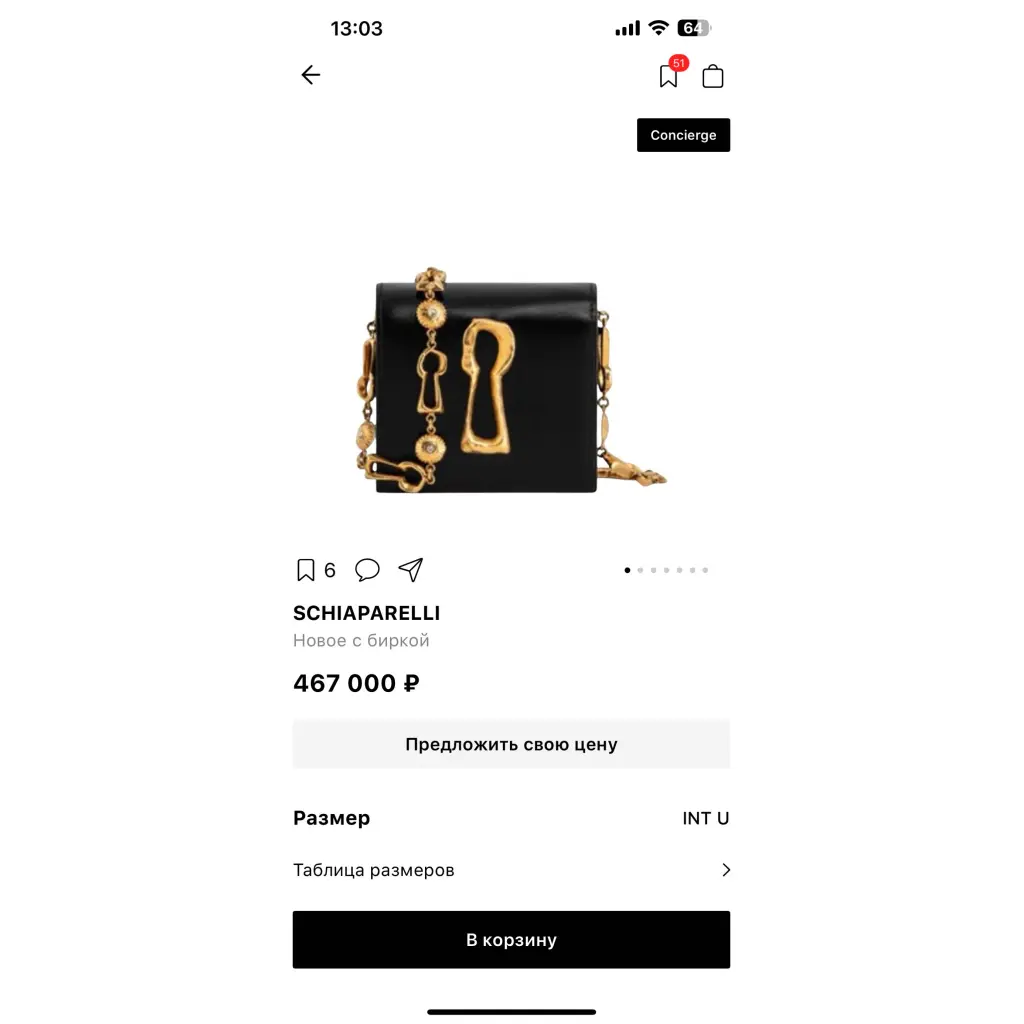Go back with the arrow icon

(x=310, y=75)
